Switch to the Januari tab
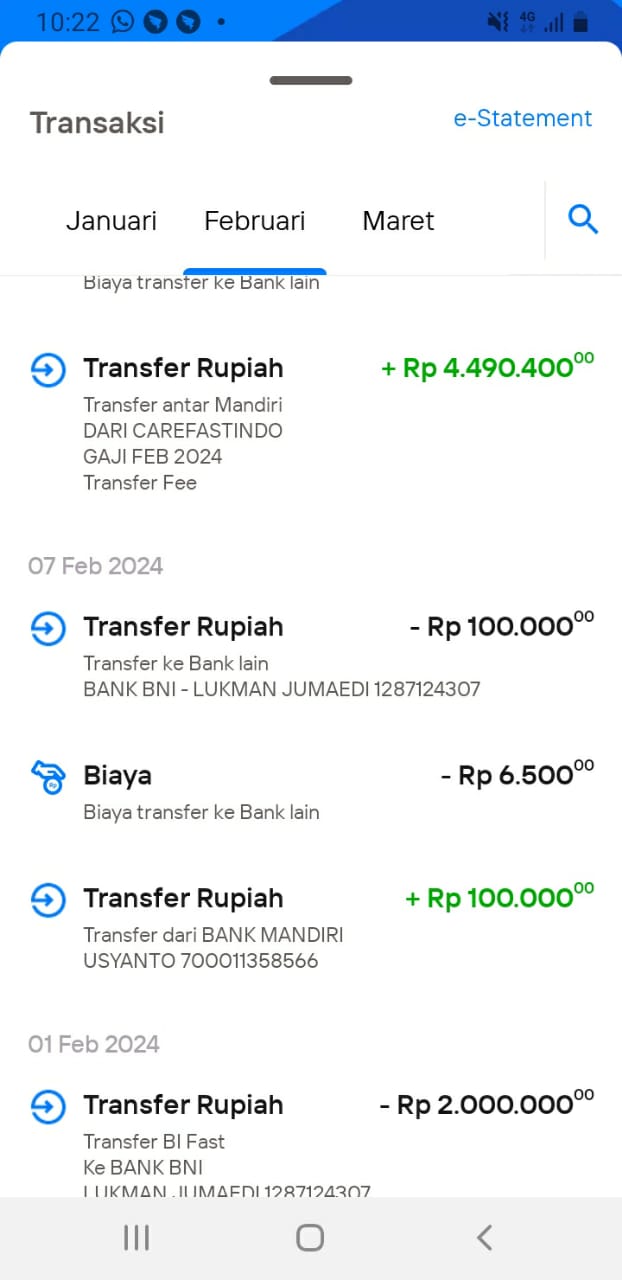Screen dimensions: 622x1280 [x=111, y=221]
